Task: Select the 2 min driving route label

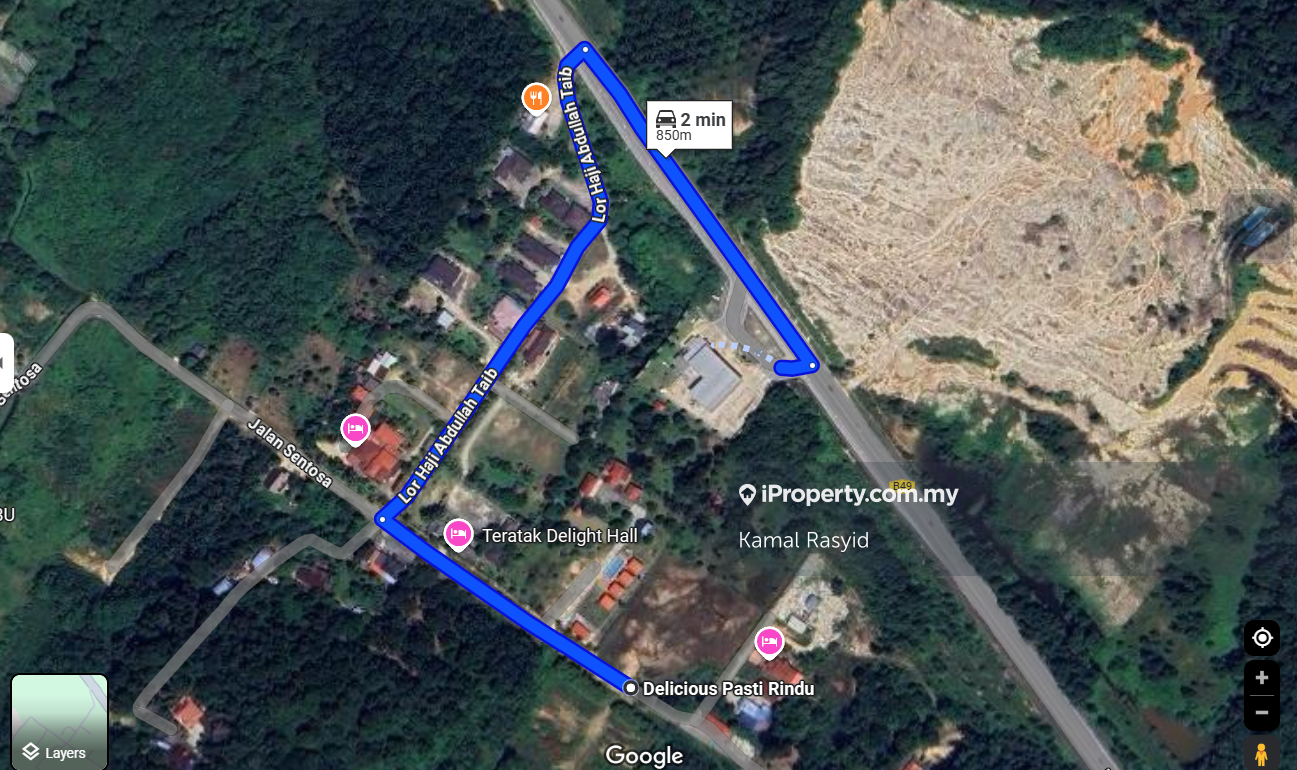Action: 689,125
